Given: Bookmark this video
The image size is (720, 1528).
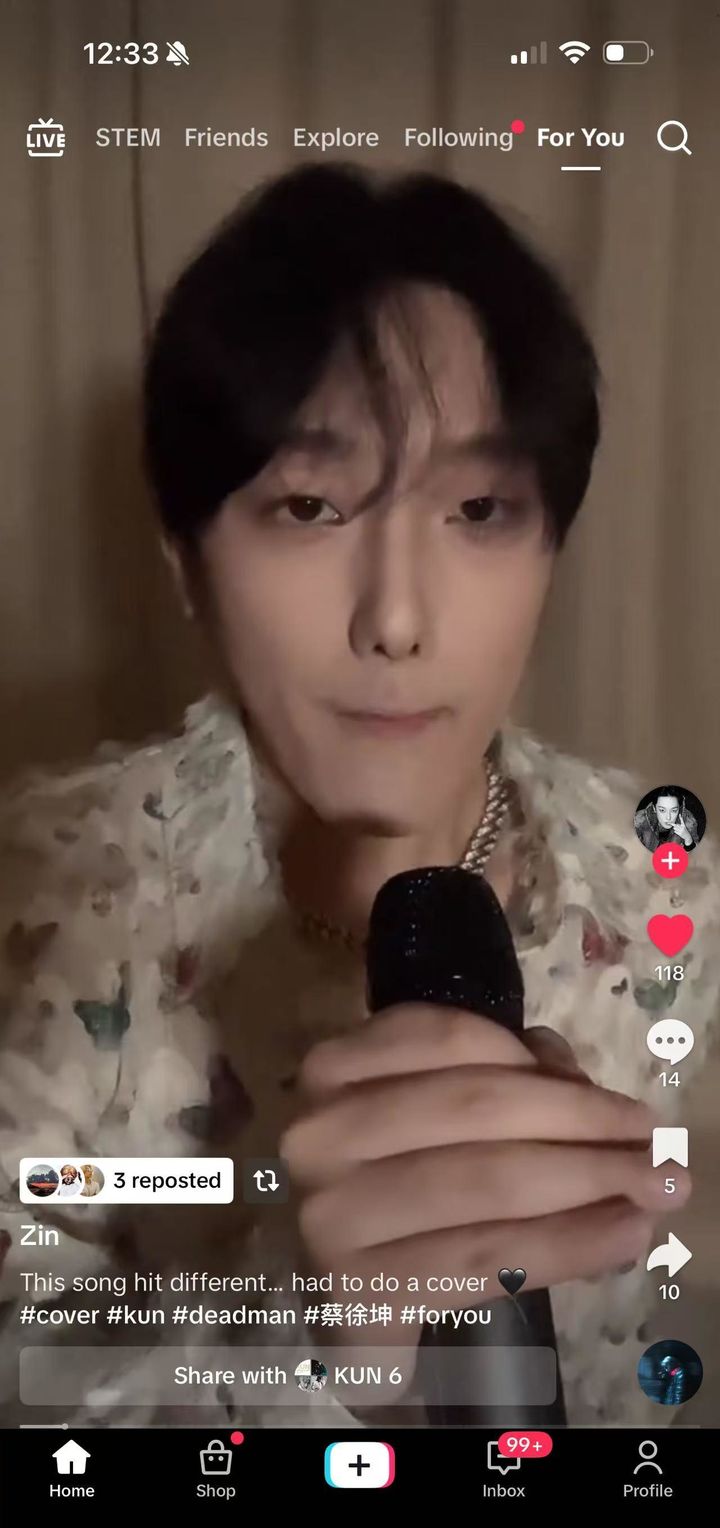Looking at the screenshot, I should [x=670, y=1148].
